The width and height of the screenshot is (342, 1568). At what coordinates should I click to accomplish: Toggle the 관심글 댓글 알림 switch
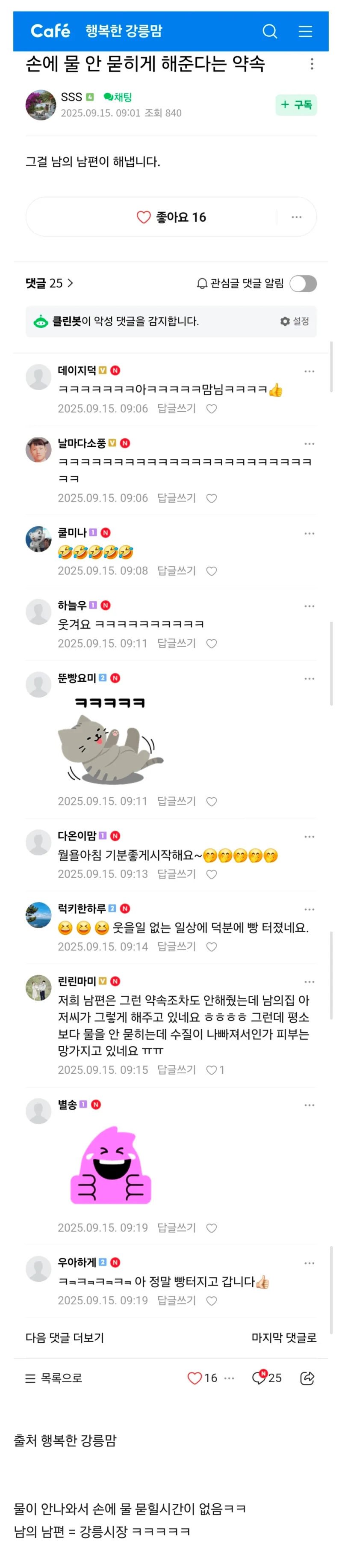pos(302,284)
